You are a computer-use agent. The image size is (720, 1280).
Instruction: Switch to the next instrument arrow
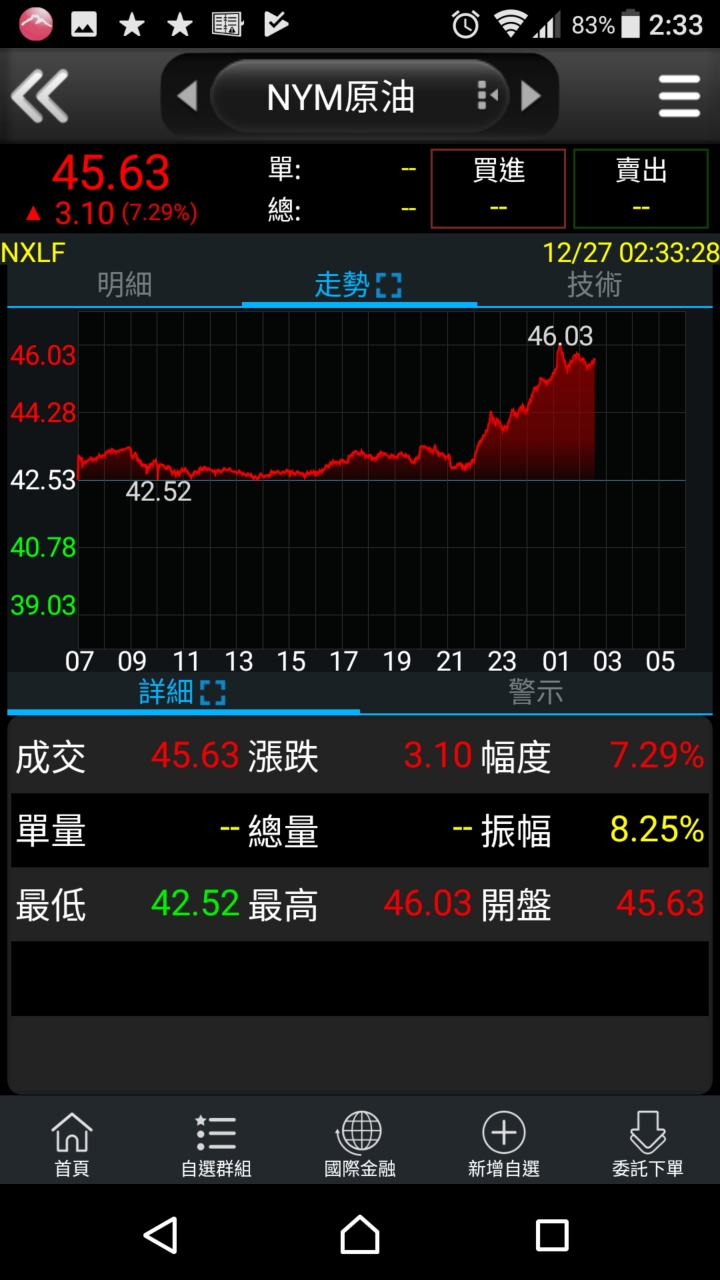[x=531, y=97]
